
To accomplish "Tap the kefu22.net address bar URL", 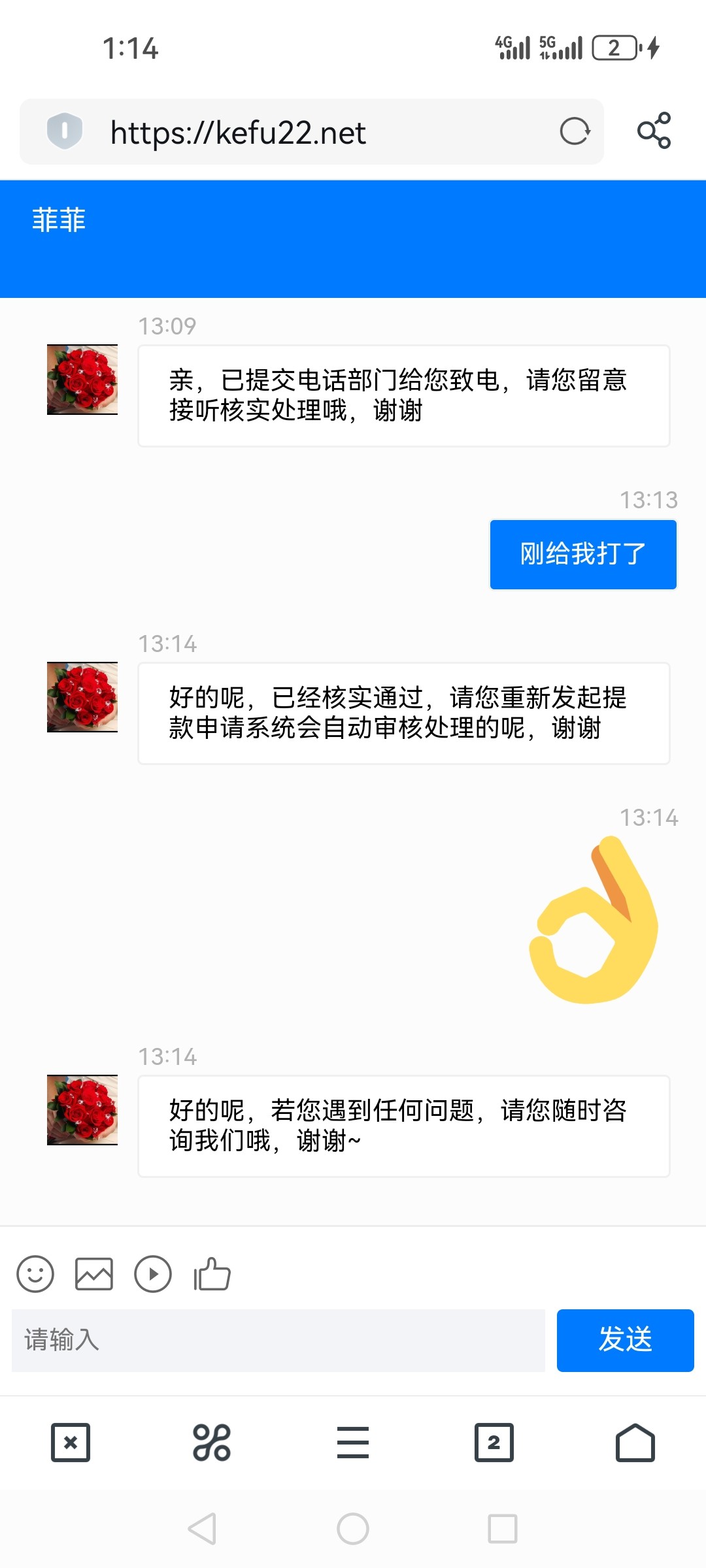I will click(237, 132).
